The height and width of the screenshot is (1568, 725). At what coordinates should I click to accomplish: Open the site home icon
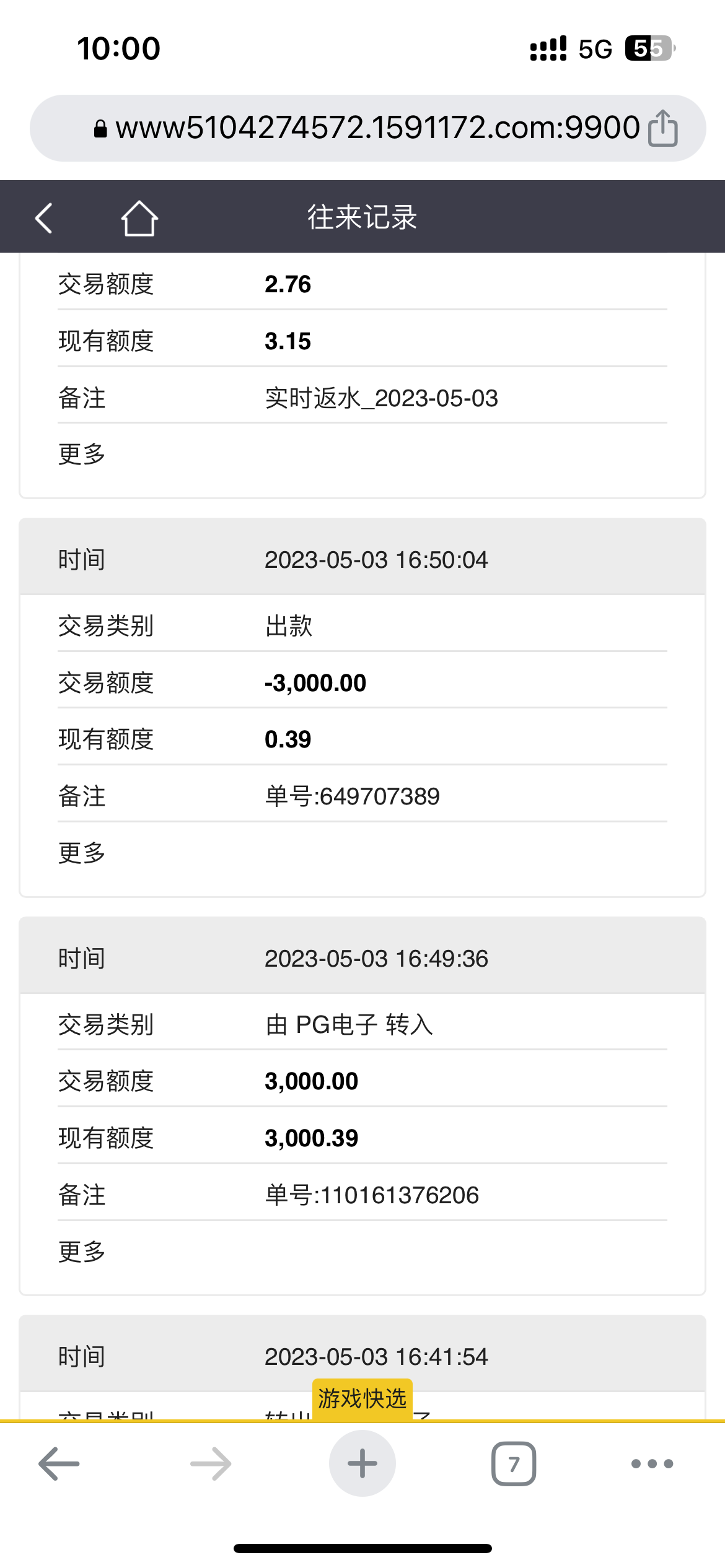click(x=139, y=218)
